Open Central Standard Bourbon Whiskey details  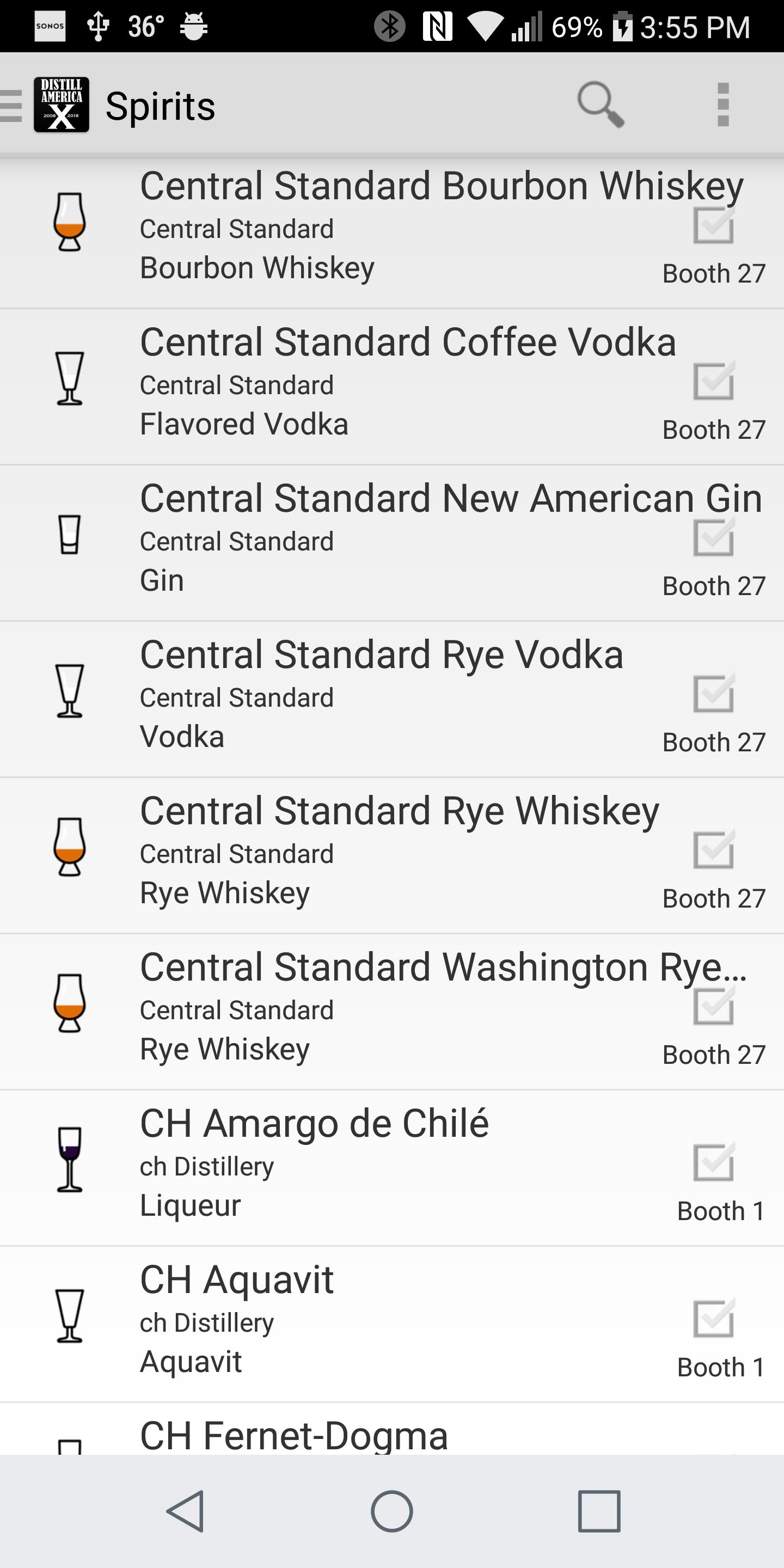coord(392,230)
